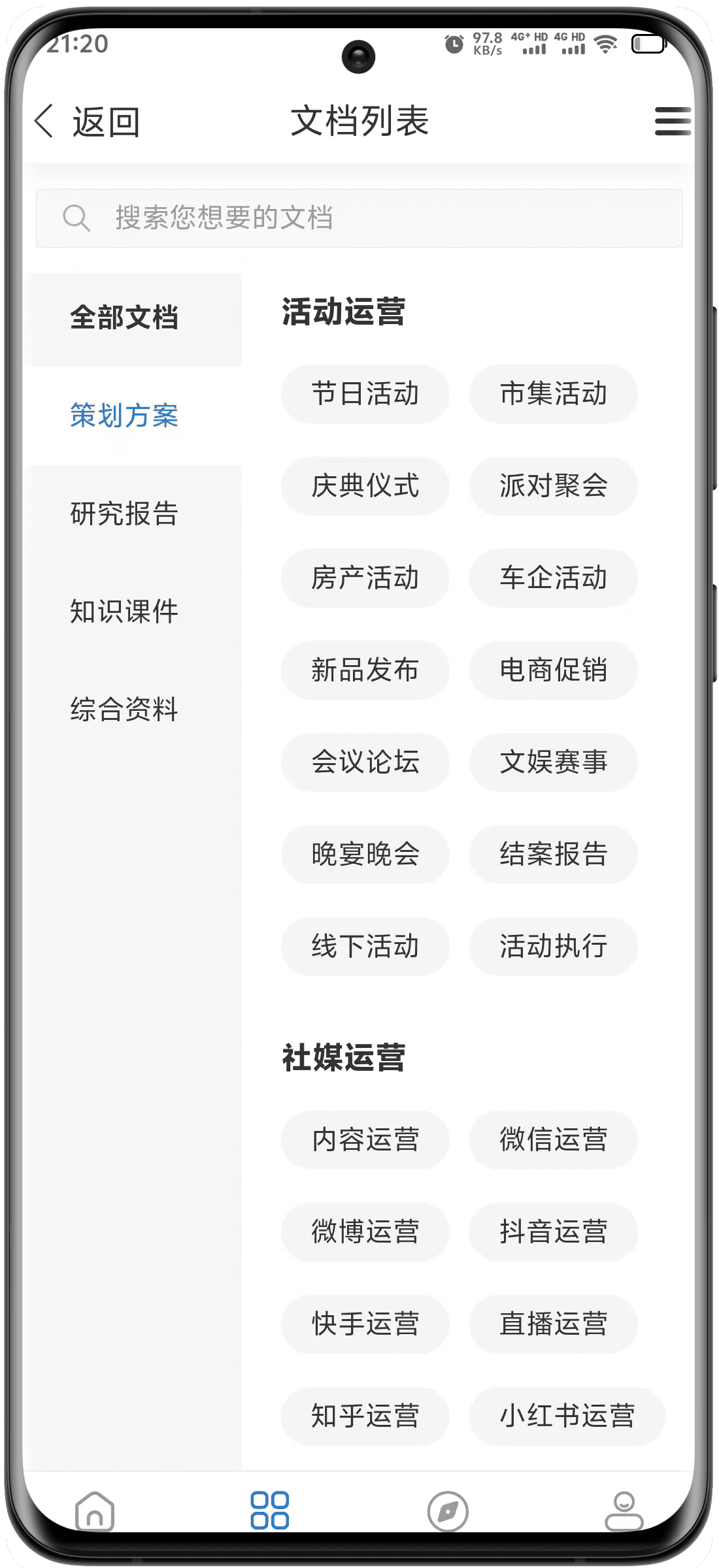
Task: Open 新品发布 documents
Action: coord(365,670)
